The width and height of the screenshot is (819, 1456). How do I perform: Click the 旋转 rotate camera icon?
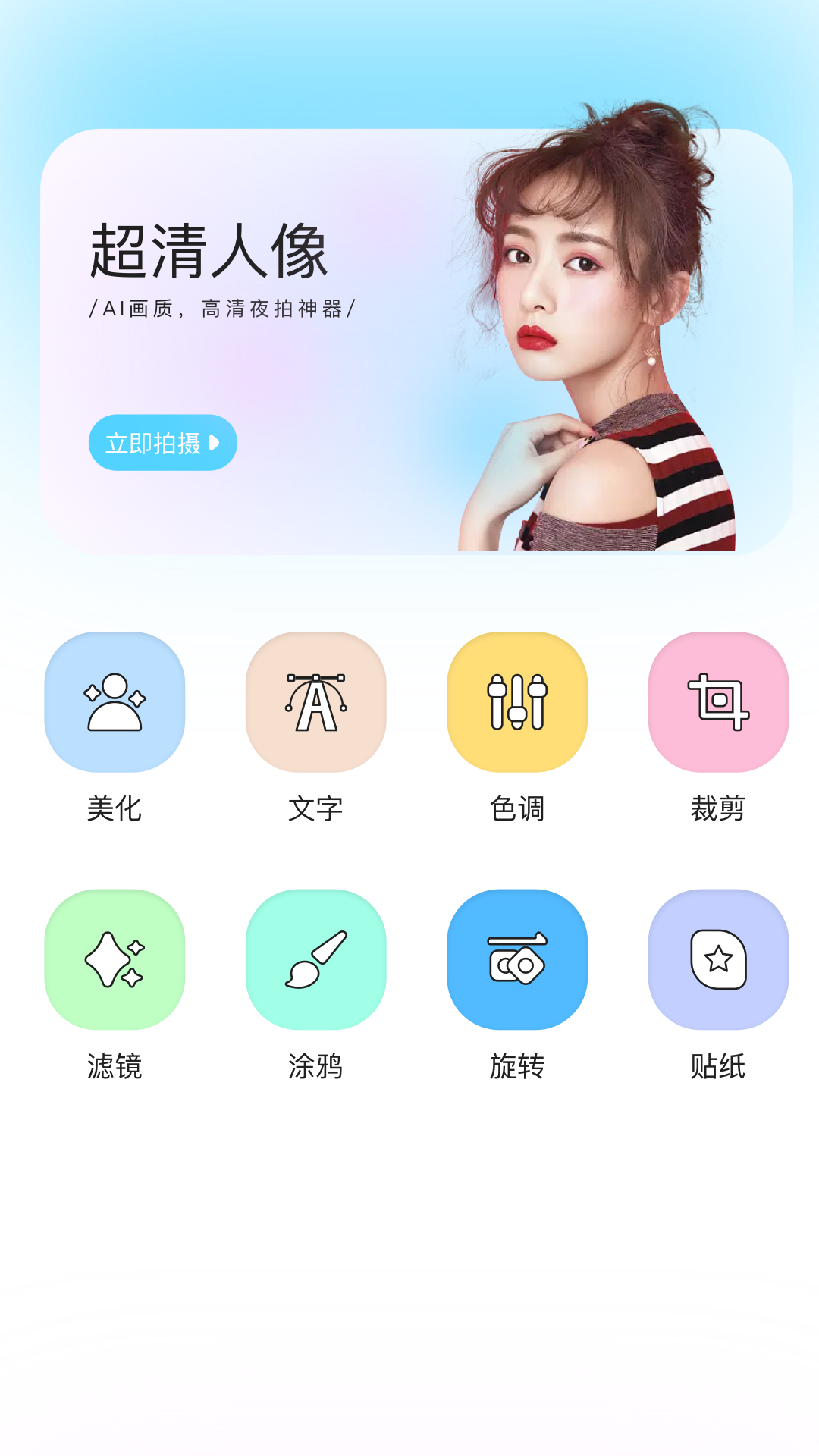point(516,959)
